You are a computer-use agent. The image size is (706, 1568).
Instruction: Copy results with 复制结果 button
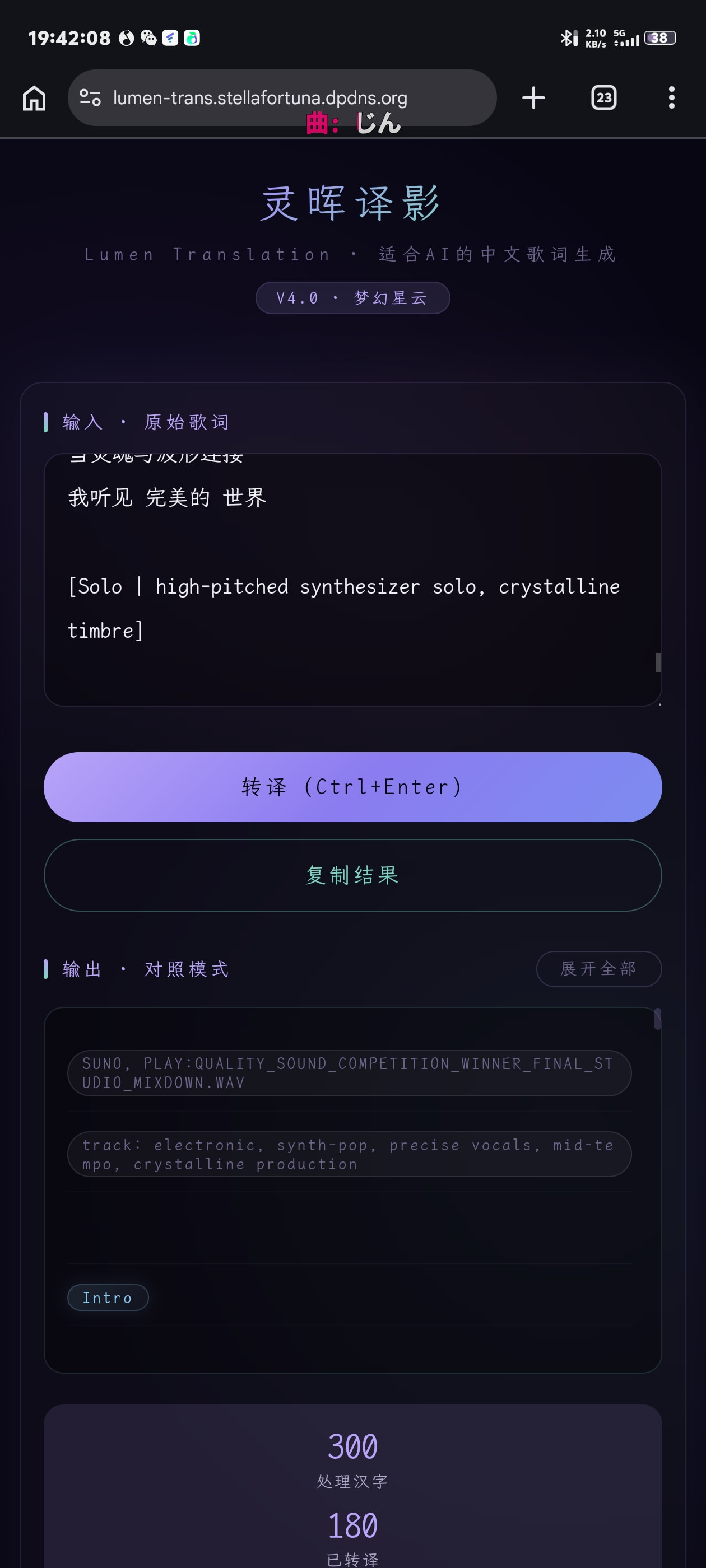[x=352, y=875]
